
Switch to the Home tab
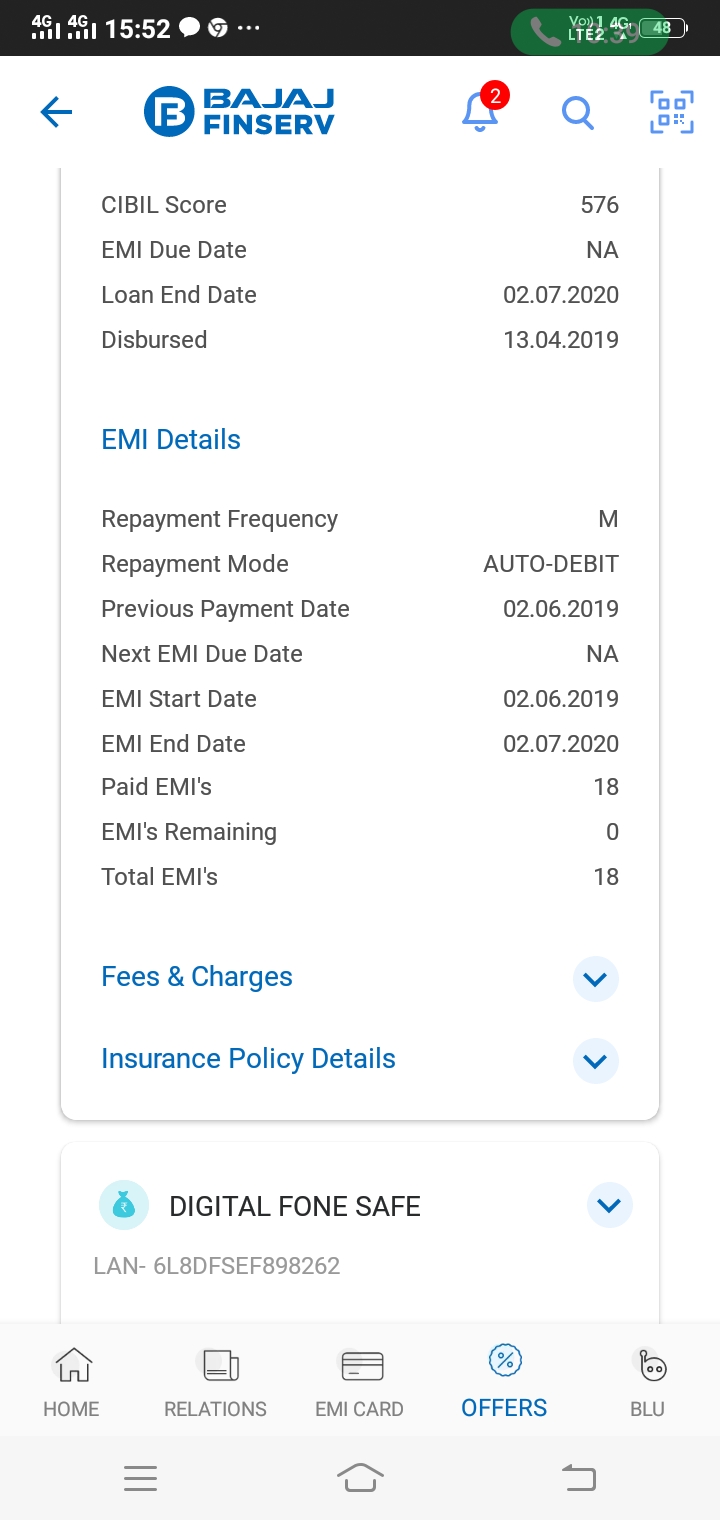point(72,1382)
